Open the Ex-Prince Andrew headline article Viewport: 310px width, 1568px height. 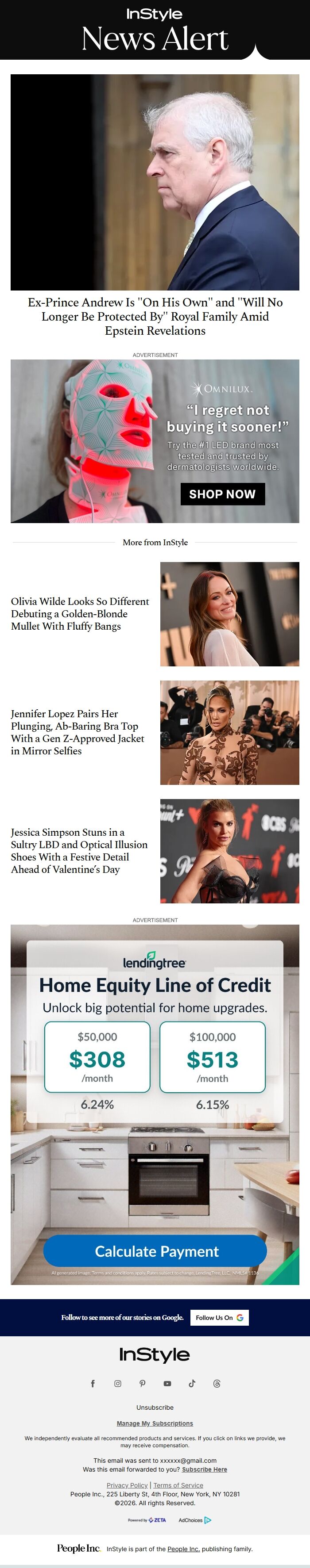tap(155, 316)
